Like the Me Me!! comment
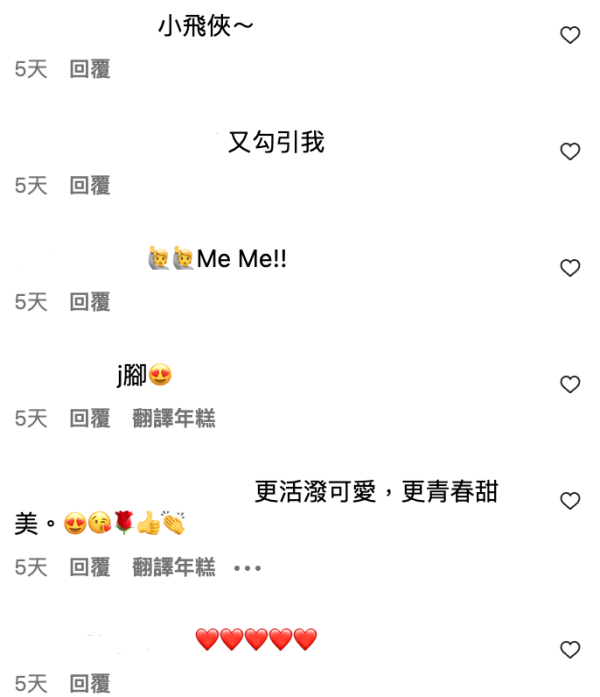 [x=570, y=268]
